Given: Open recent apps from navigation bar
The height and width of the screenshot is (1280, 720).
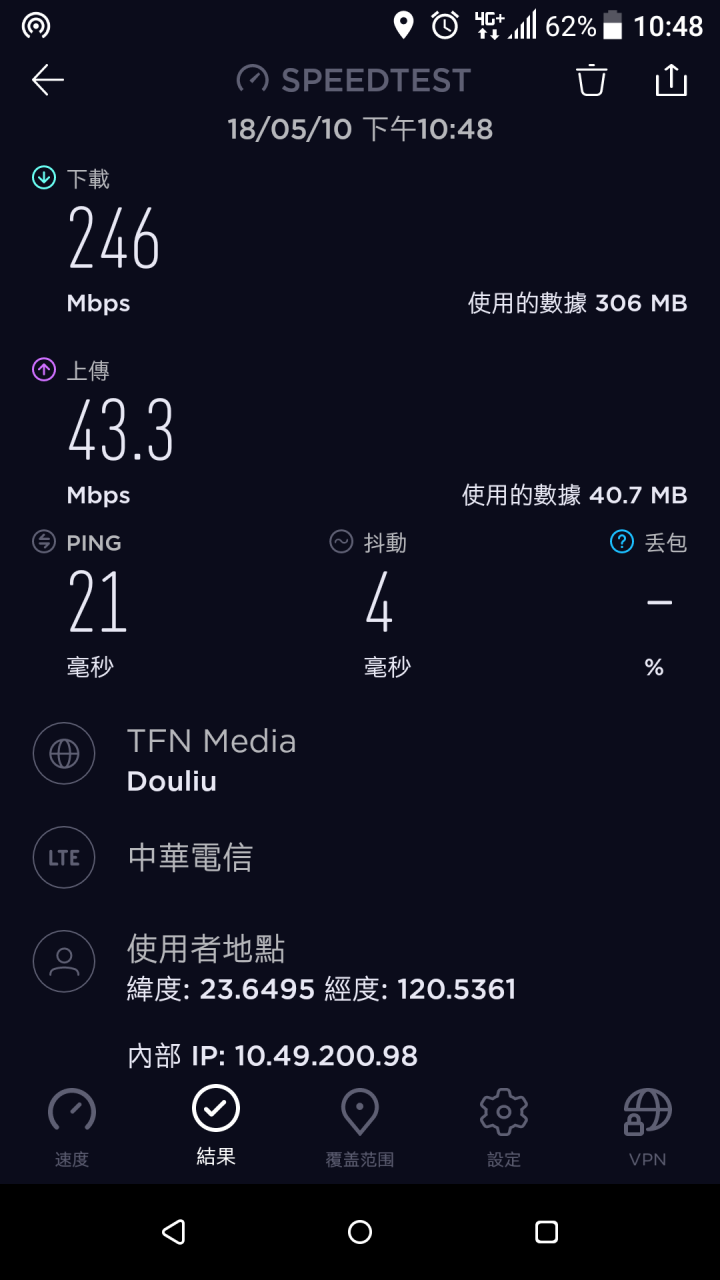Looking at the screenshot, I should [x=546, y=1232].
